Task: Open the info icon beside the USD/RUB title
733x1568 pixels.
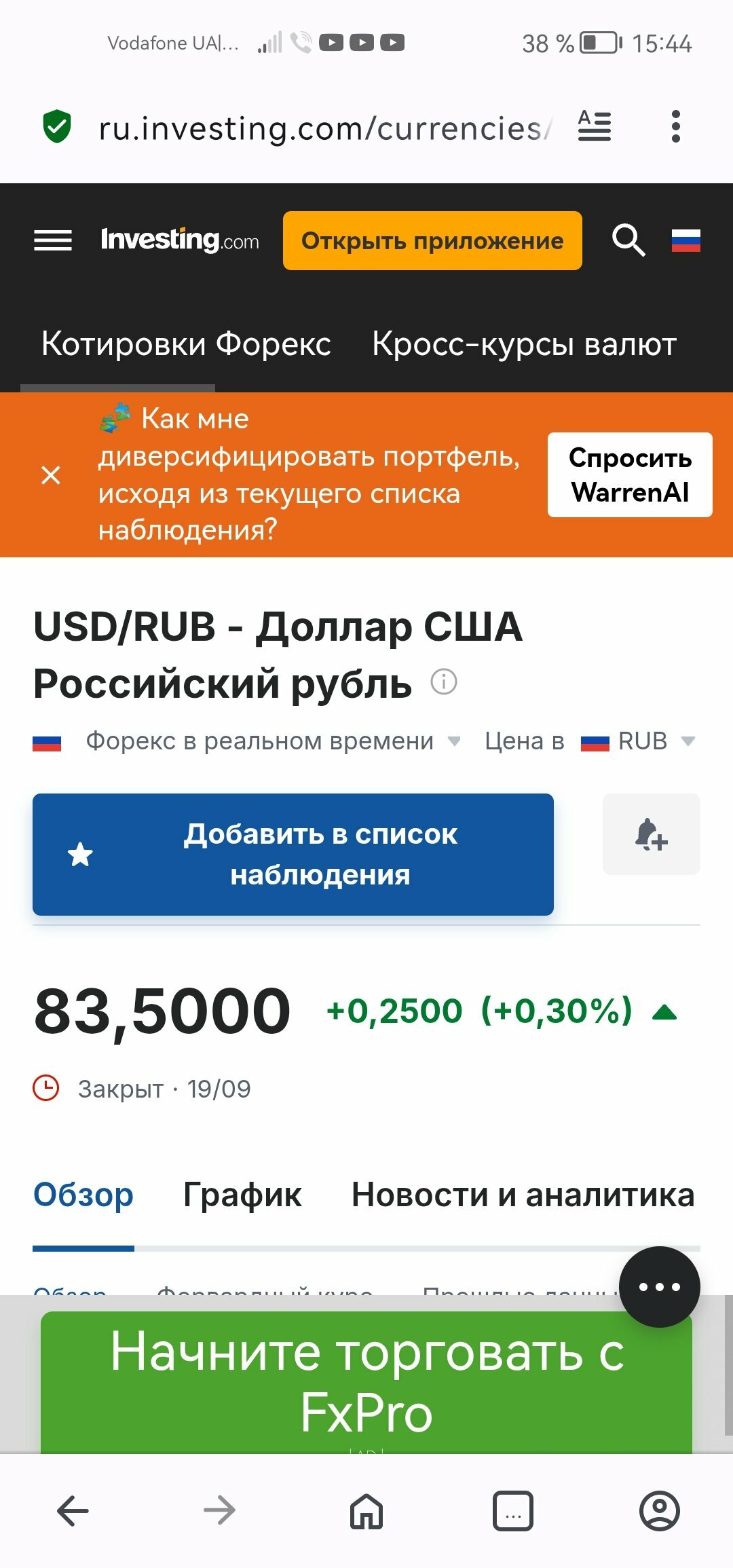Action: pos(444,681)
